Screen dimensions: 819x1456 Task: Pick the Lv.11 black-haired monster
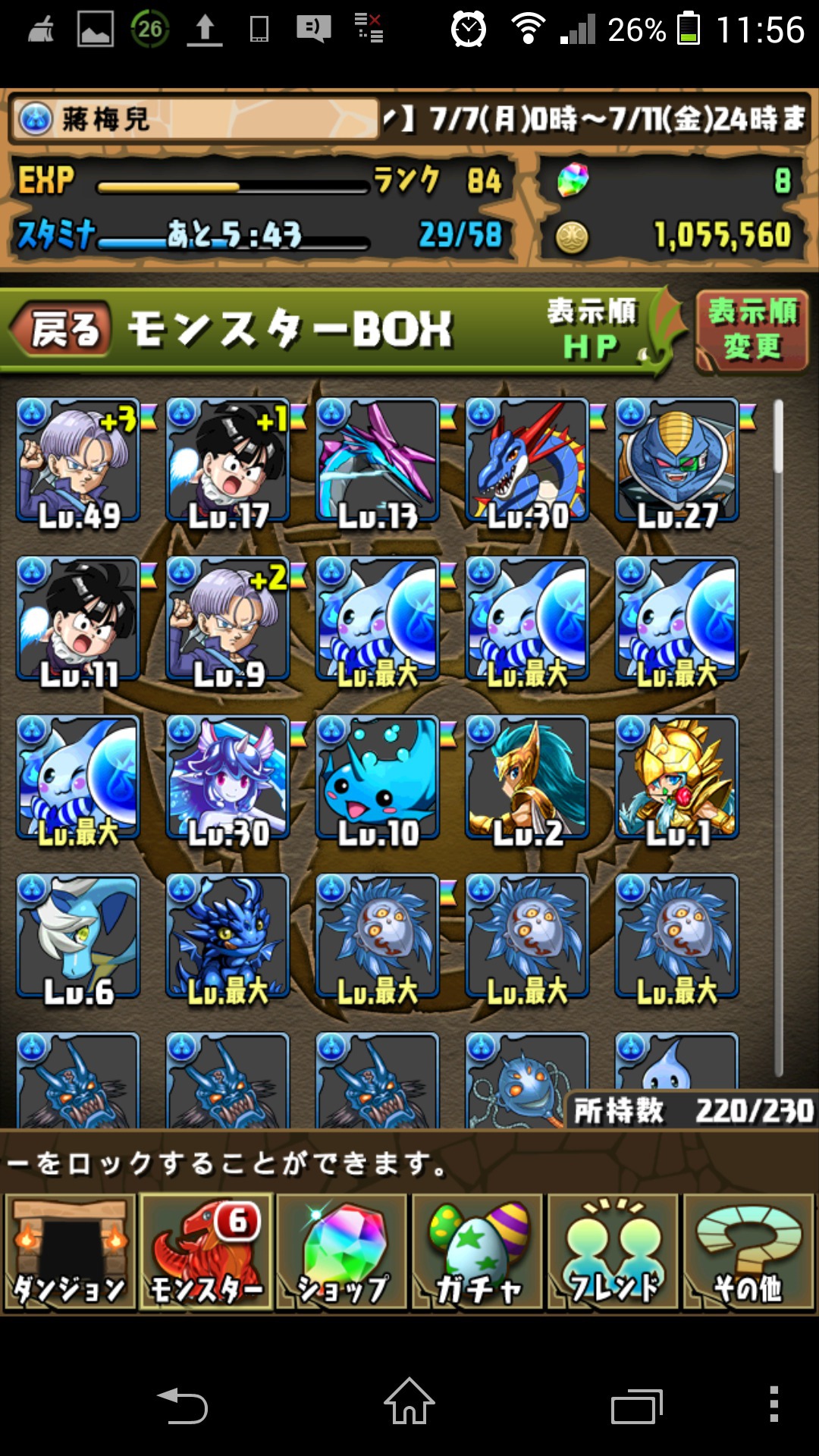[x=78, y=619]
